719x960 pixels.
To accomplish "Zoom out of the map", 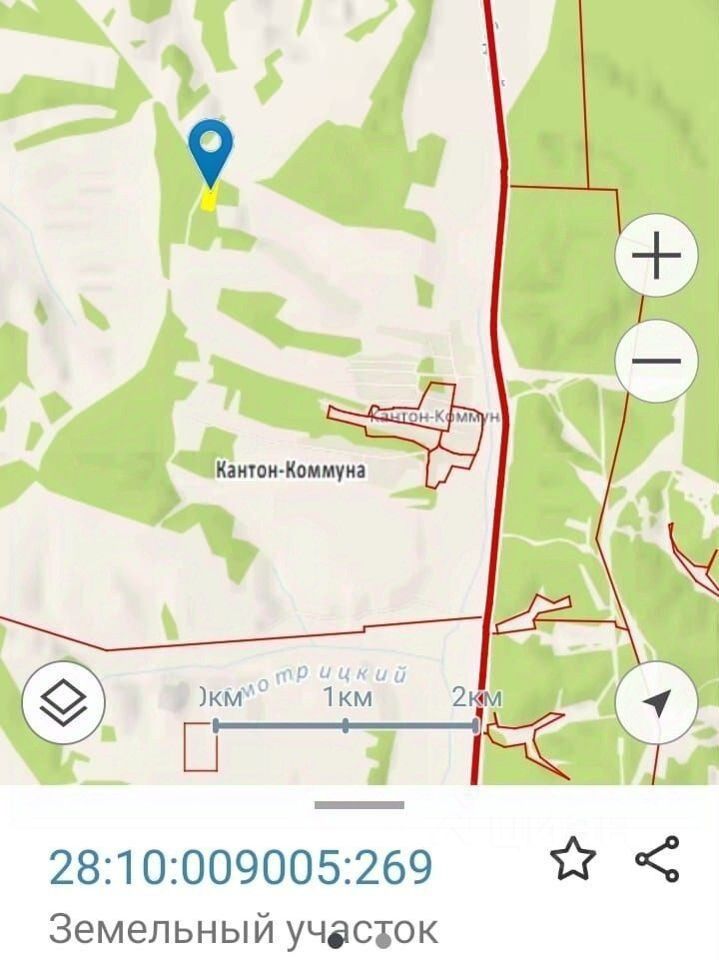I will [656, 361].
